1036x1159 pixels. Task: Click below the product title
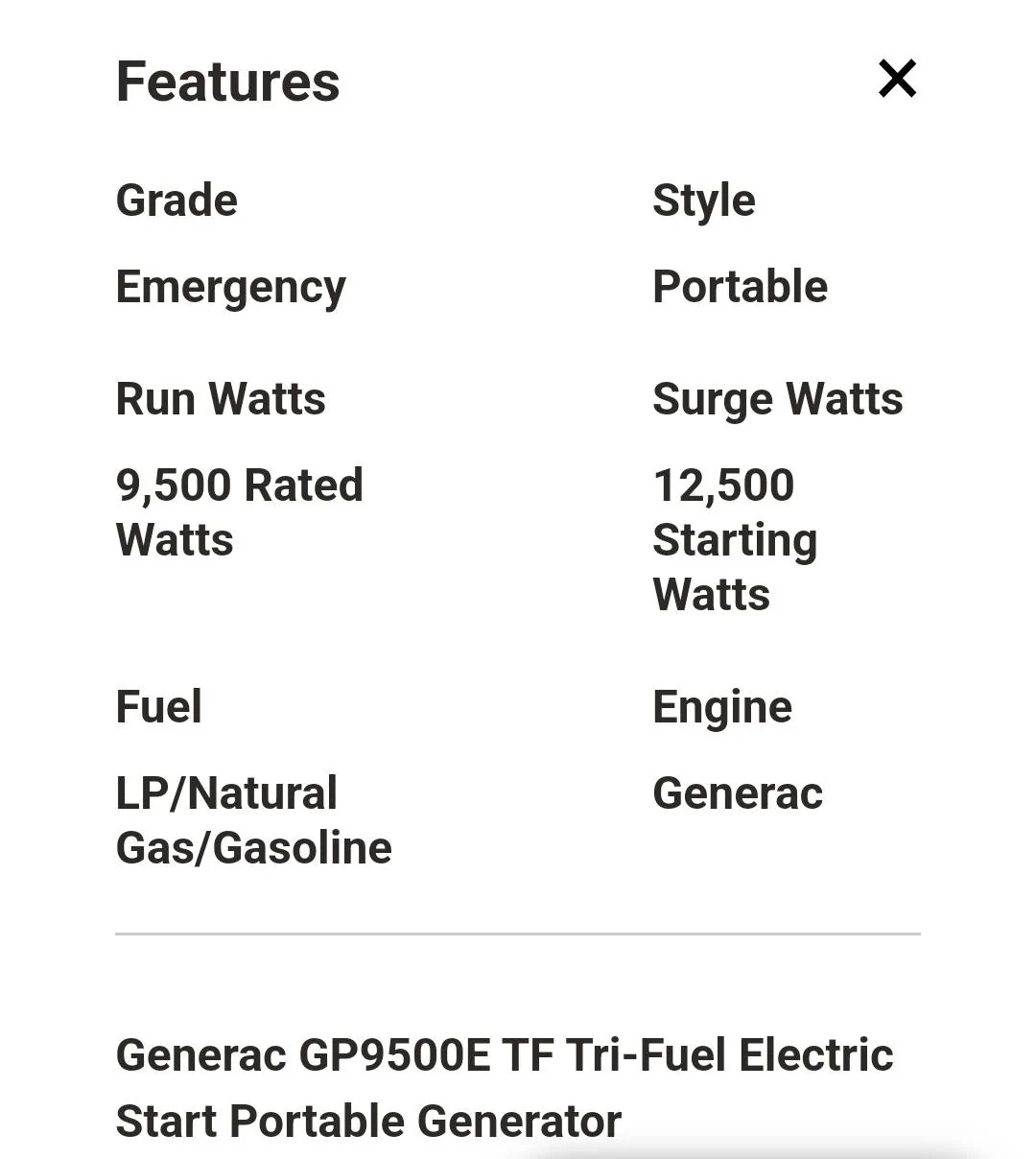pos(518,1151)
